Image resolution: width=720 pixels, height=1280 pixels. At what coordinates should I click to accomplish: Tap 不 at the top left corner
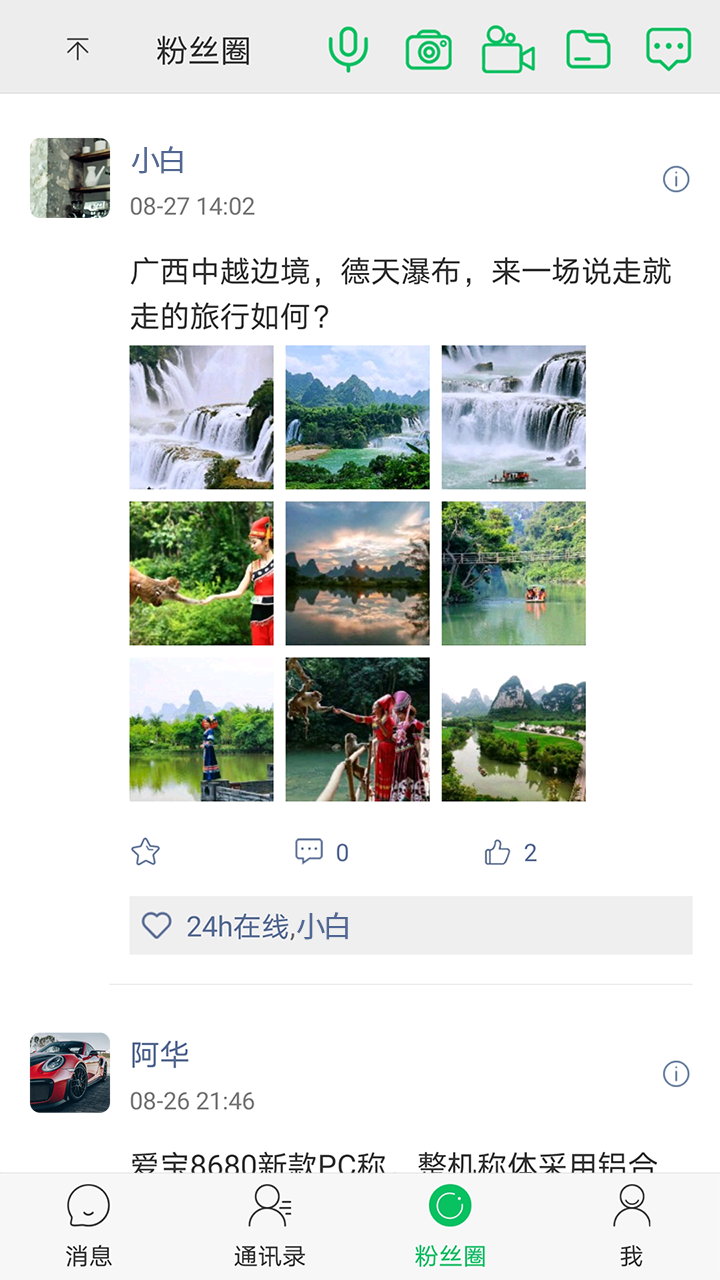[x=77, y=46]
